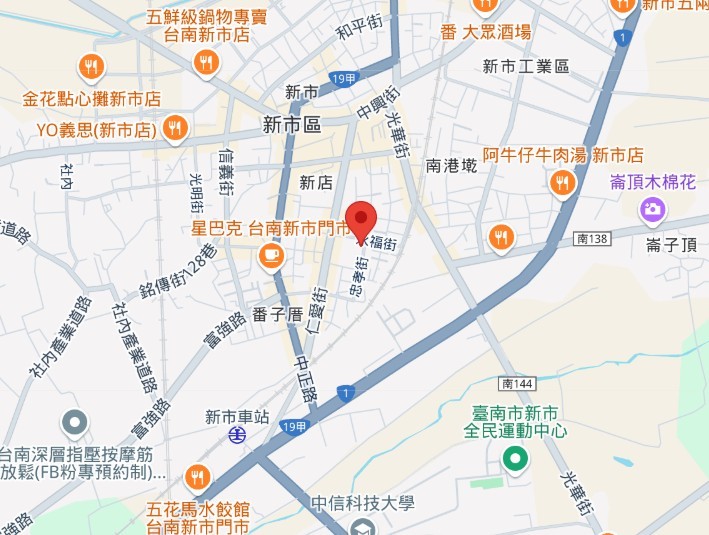Screen dimensions: 709x535
Task: Tap the red dropped location pin
Action: tap(360, 218)
